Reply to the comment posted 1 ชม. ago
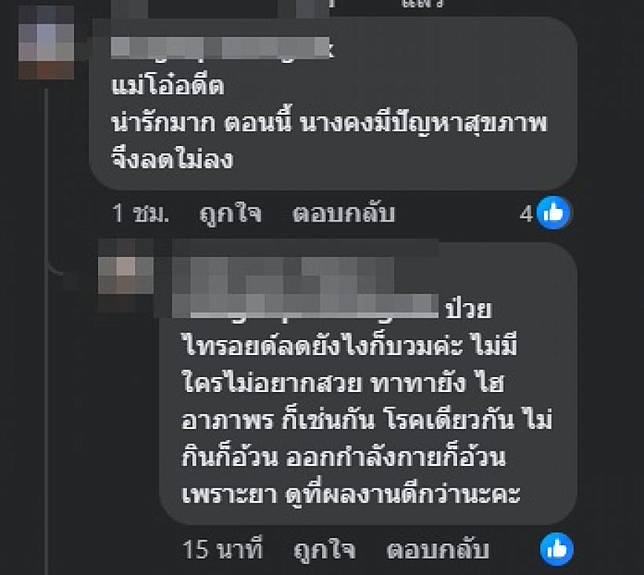The image size is (644, 575). click(343, 213)
